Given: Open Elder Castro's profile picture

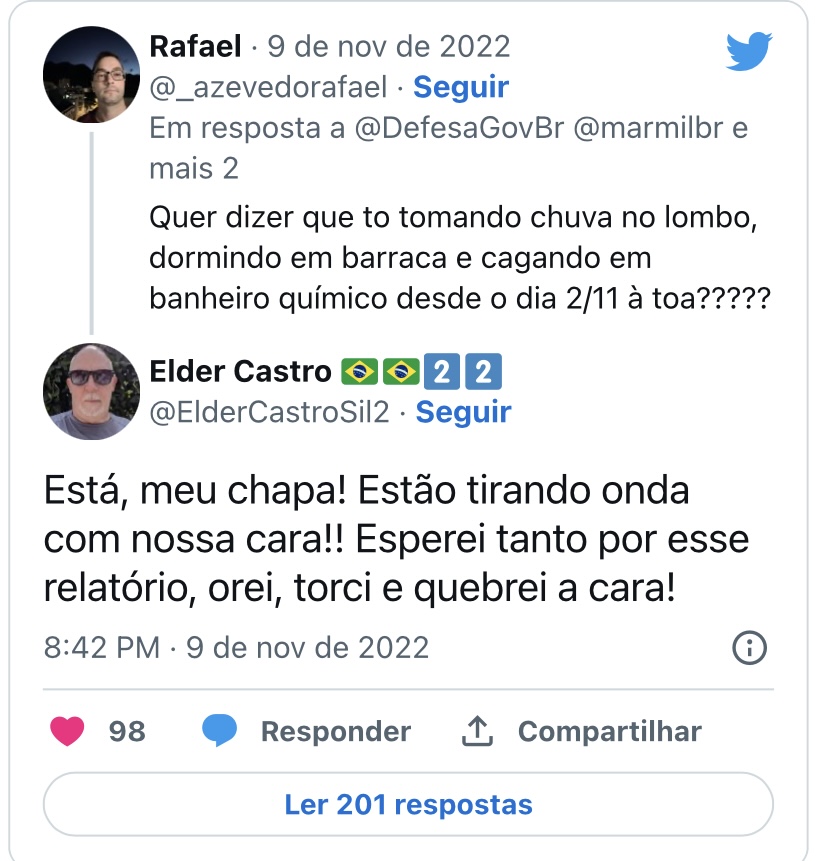Looking at the screenshot, I should tap(91, 391).
